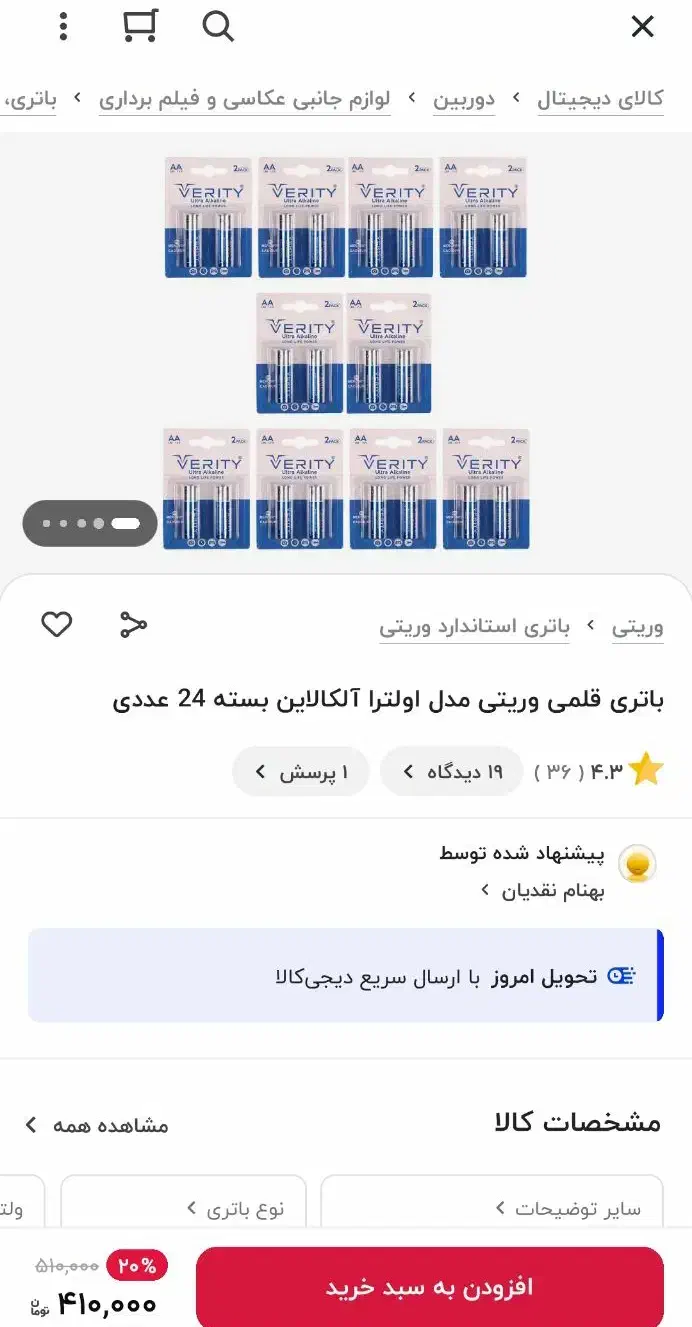692x1327 pixels.
Task: Open the shopping cart
Action: [140, 27]
